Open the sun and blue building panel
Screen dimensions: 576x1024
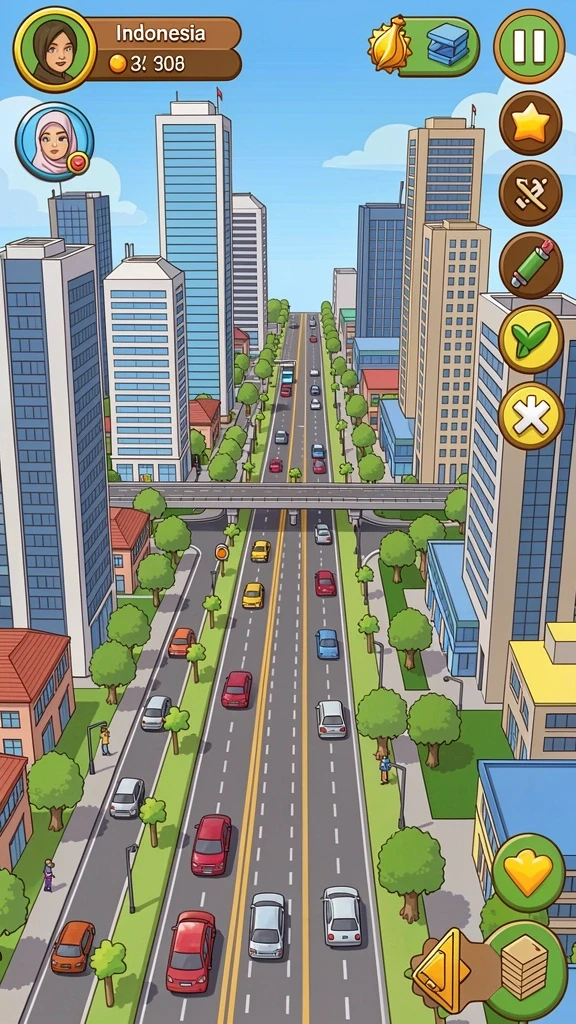coord(424,46)
